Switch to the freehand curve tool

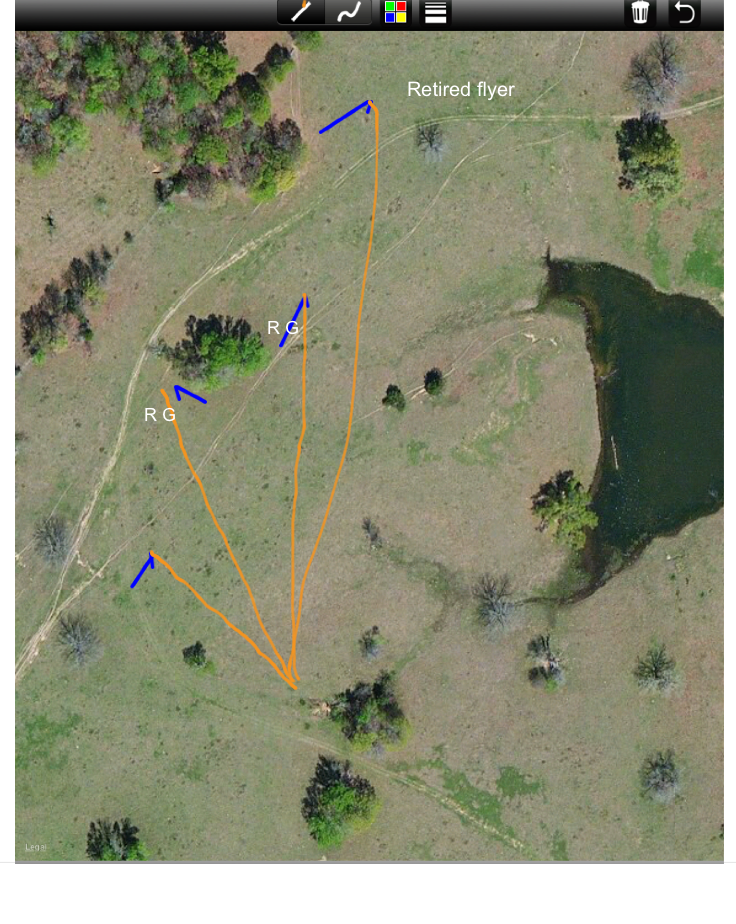[349, 12]
